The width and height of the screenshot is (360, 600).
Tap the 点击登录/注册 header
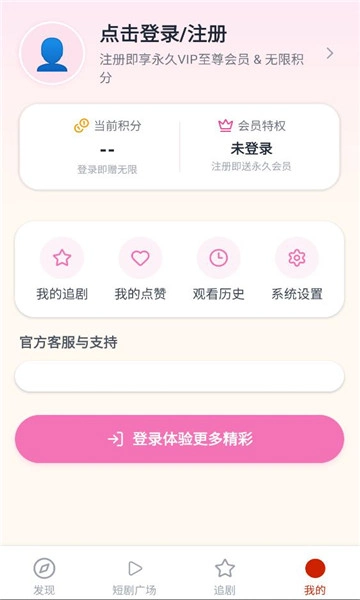(x=163, y=34)
